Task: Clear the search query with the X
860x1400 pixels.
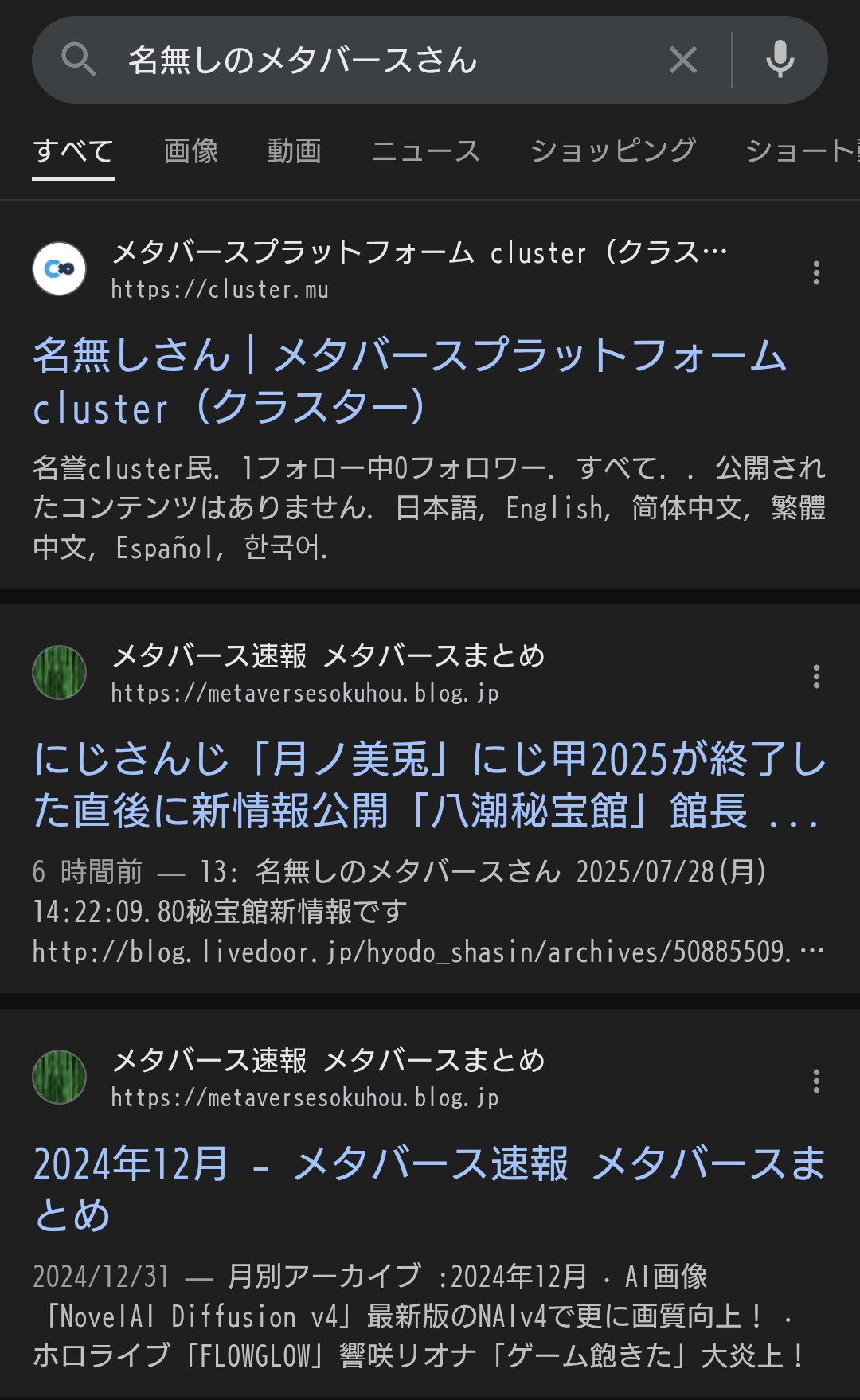Action: [x=683, y=60]
